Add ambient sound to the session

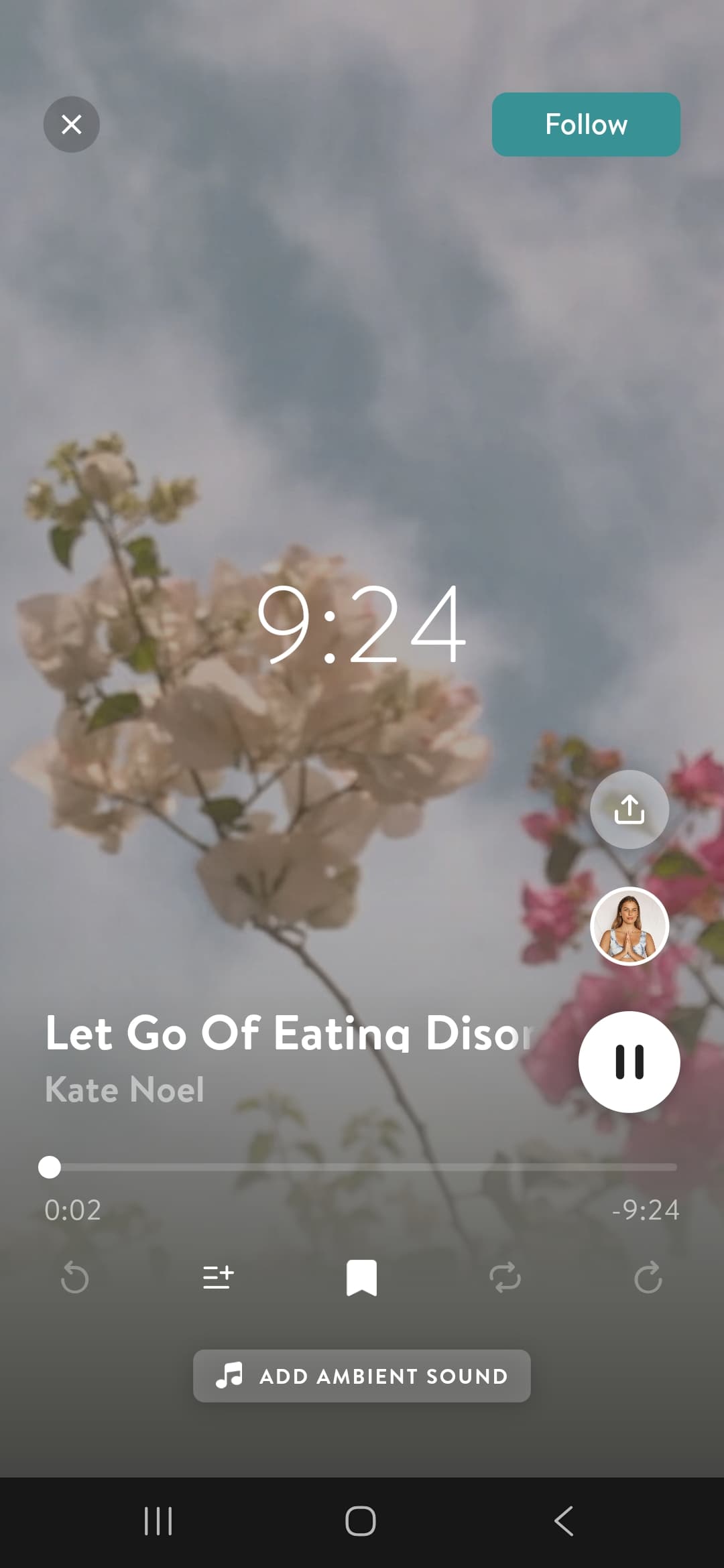[362, 1376]
